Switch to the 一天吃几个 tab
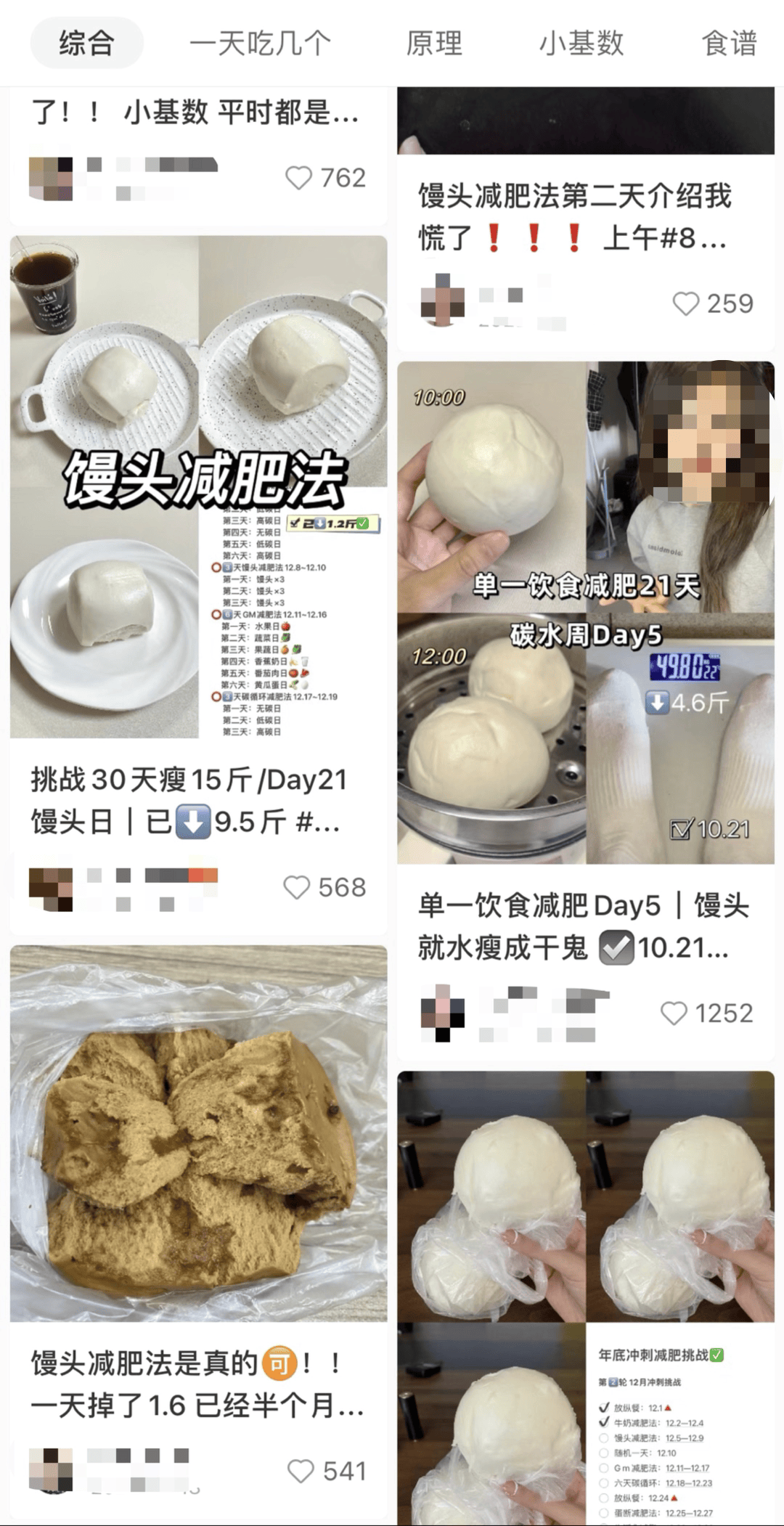784x1526 pixels. (261, 45)
